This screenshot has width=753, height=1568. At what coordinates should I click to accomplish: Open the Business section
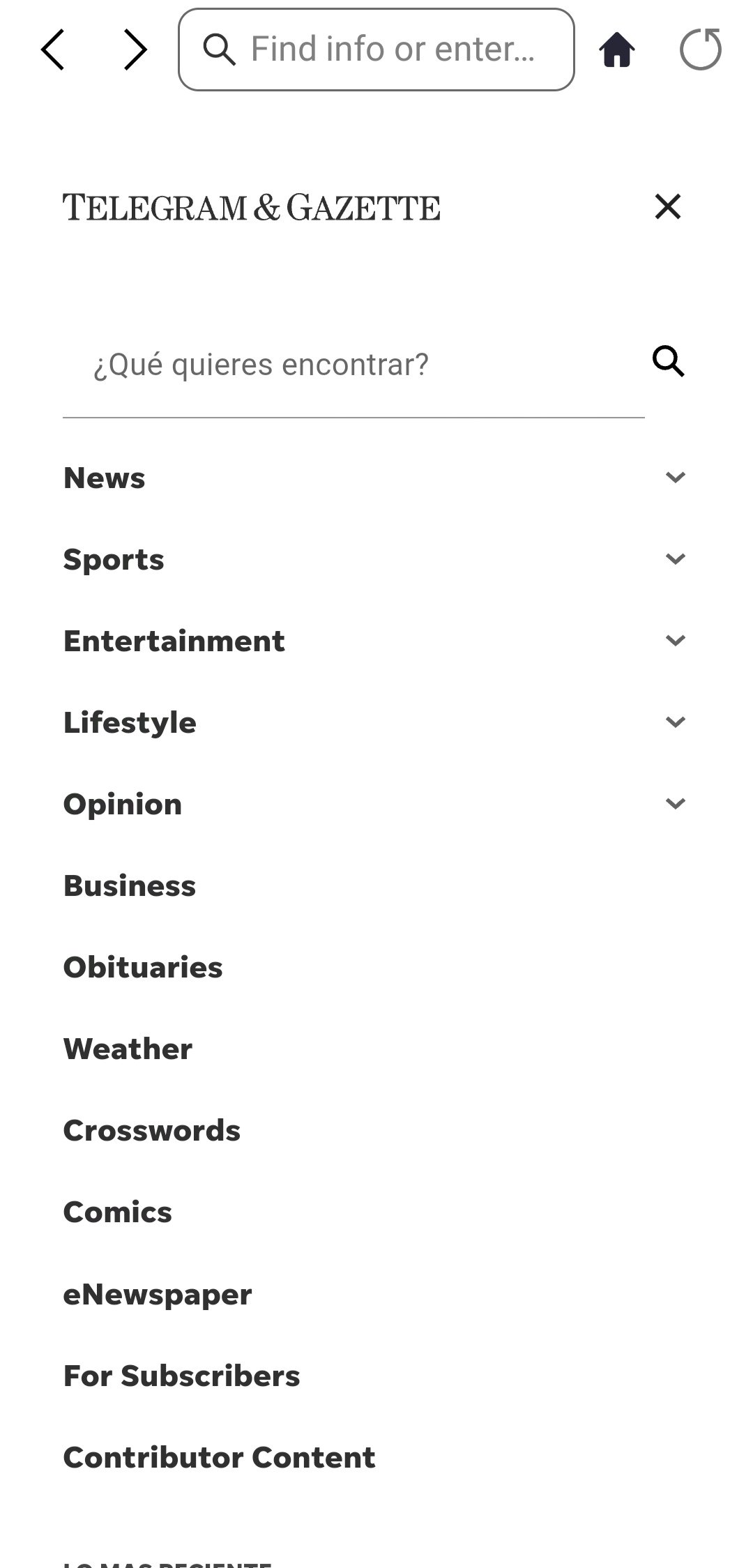(x=130, y=885)
